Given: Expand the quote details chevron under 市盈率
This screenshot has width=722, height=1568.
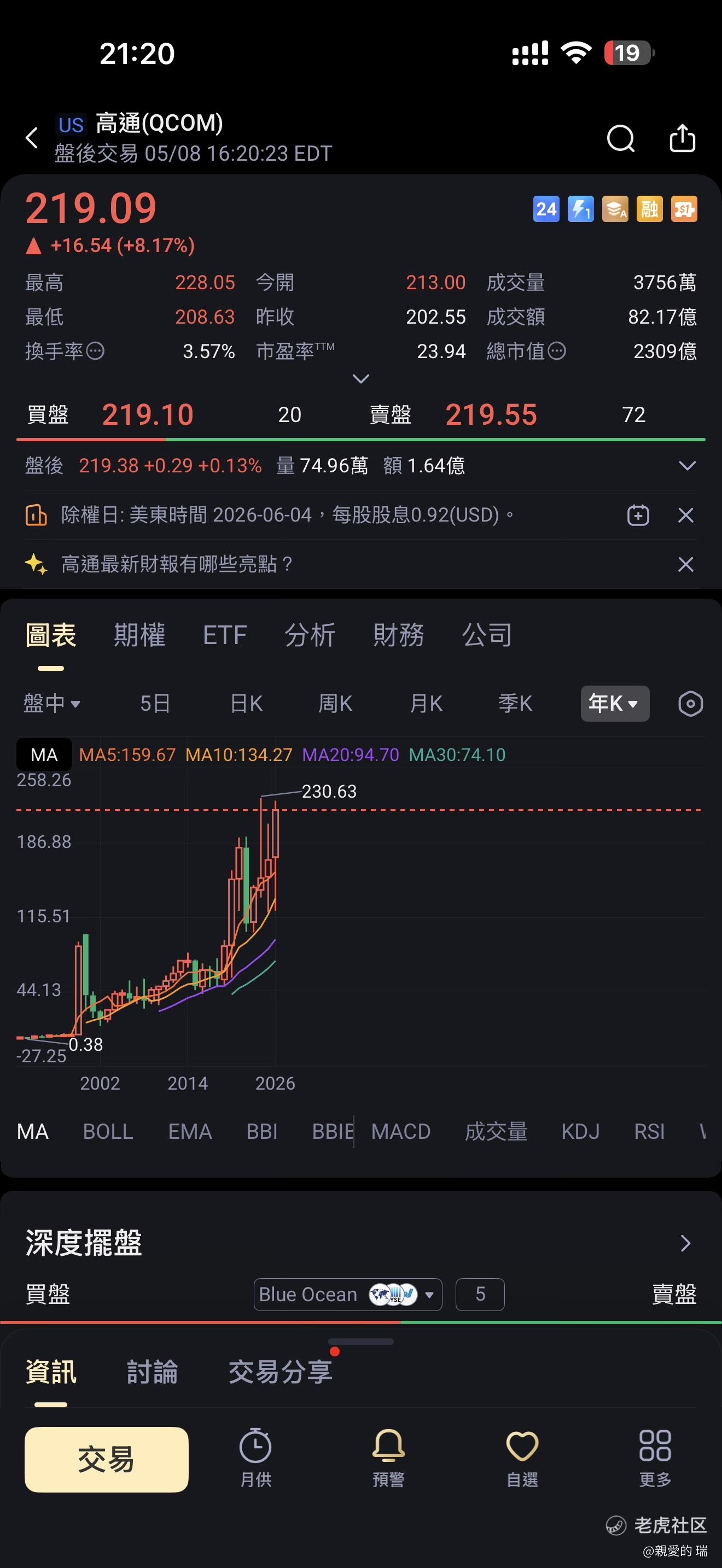Looking at the screenshot, I should pos(361,379).
